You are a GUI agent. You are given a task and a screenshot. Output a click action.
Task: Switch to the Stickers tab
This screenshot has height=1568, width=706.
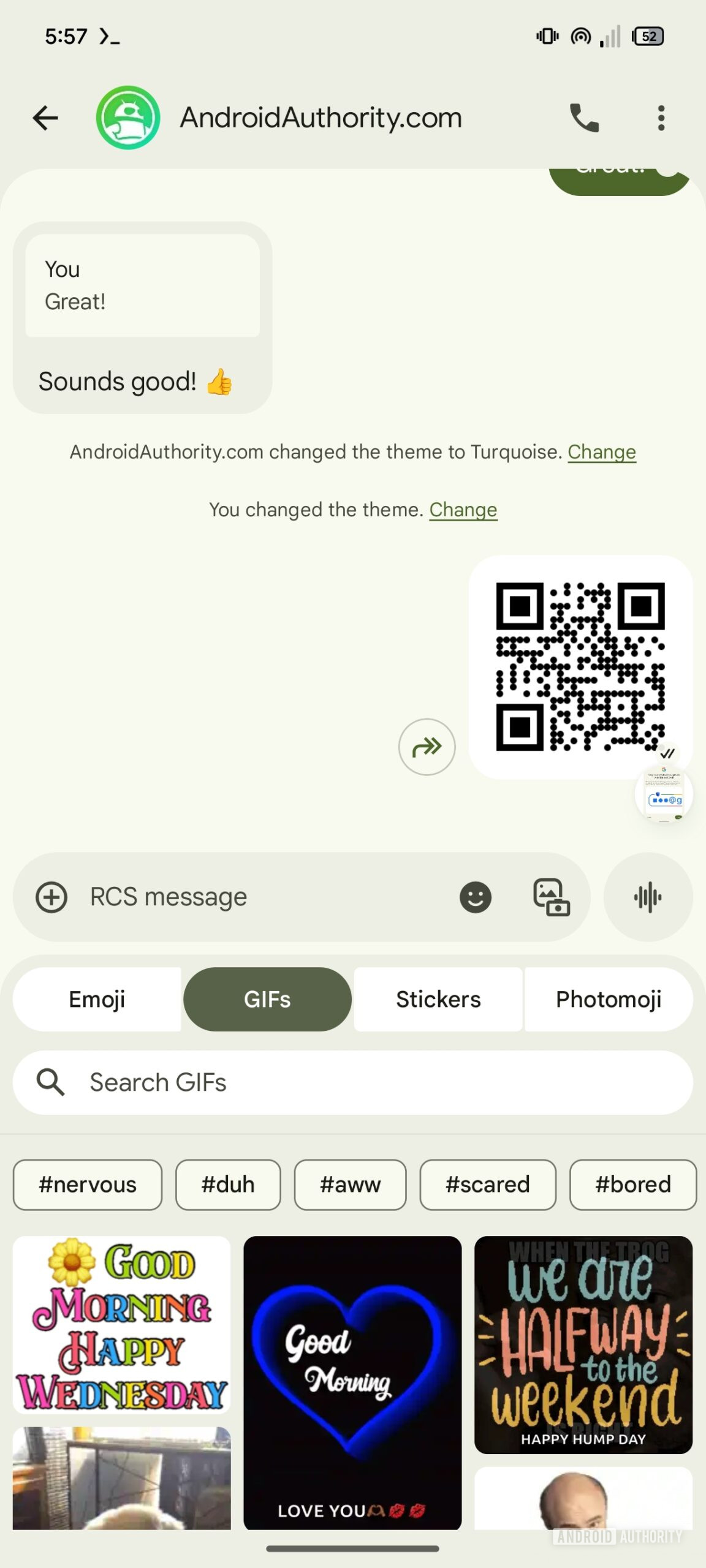pyautogui.click(x=438, y=1000)
